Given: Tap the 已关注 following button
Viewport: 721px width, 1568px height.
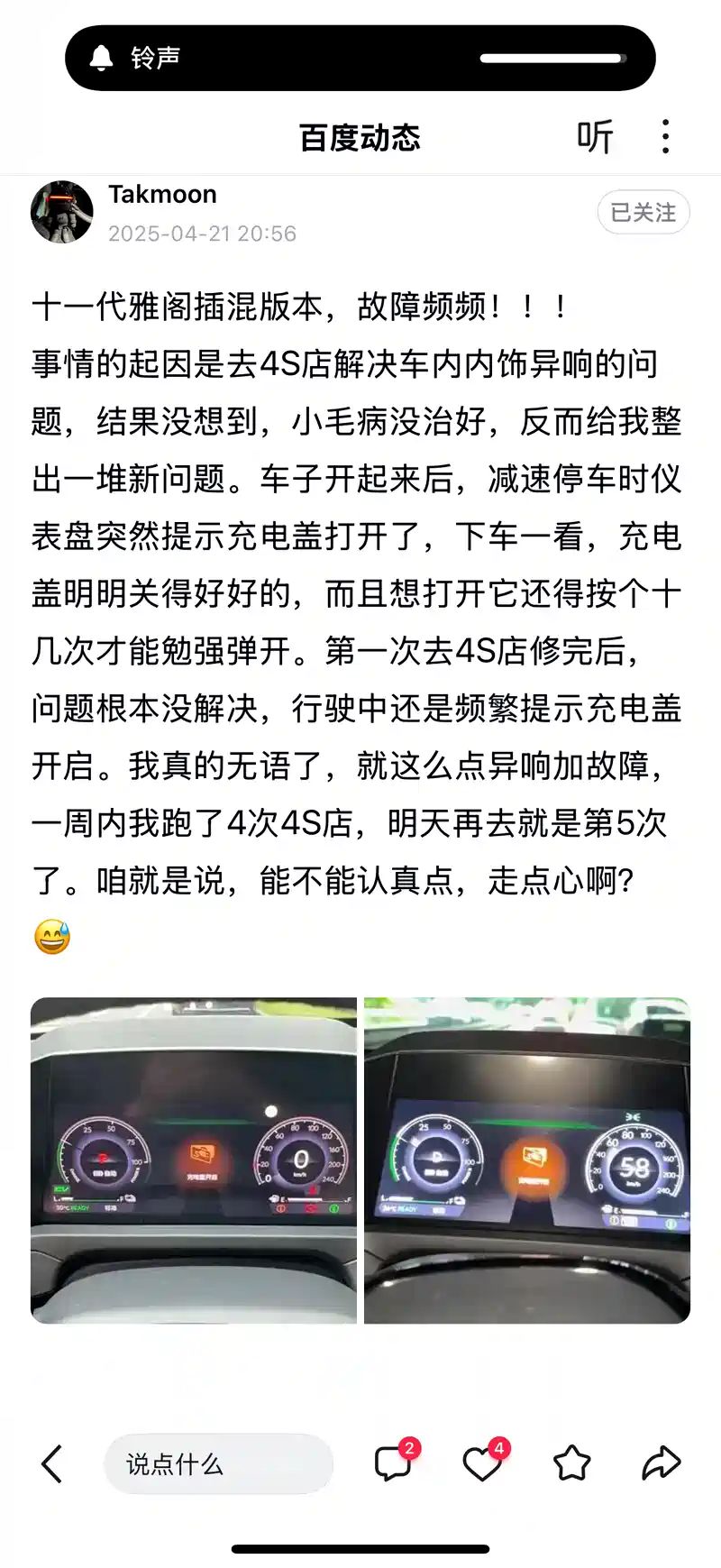Looking at the screenshot, I should 643,212.
